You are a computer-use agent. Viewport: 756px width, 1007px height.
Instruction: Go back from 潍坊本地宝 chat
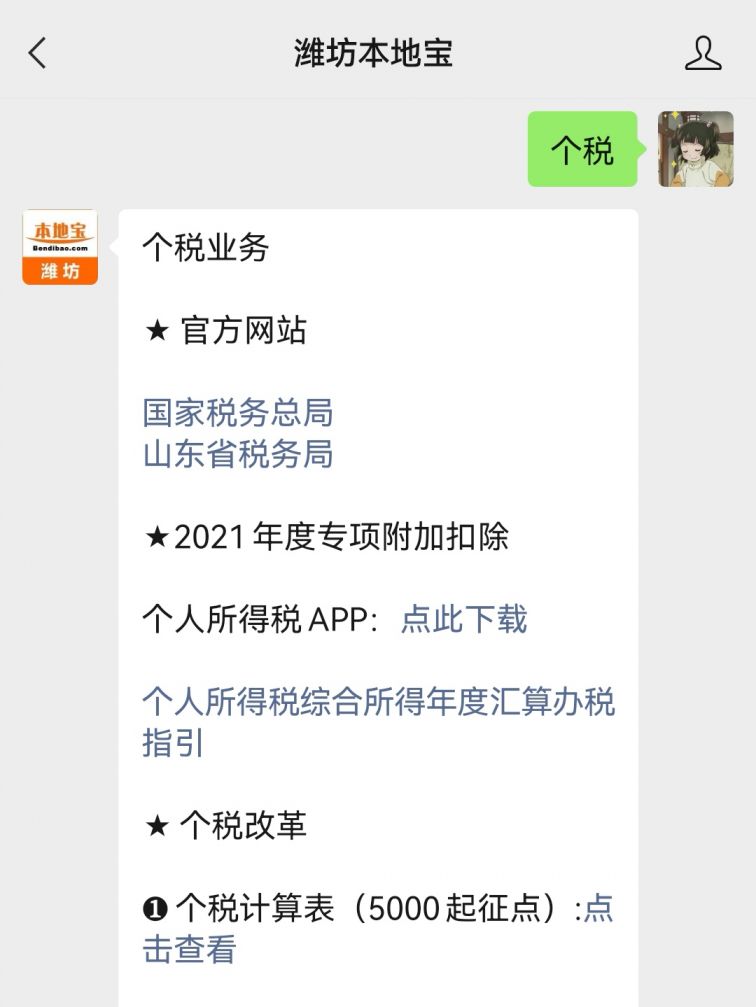point(38,53)
